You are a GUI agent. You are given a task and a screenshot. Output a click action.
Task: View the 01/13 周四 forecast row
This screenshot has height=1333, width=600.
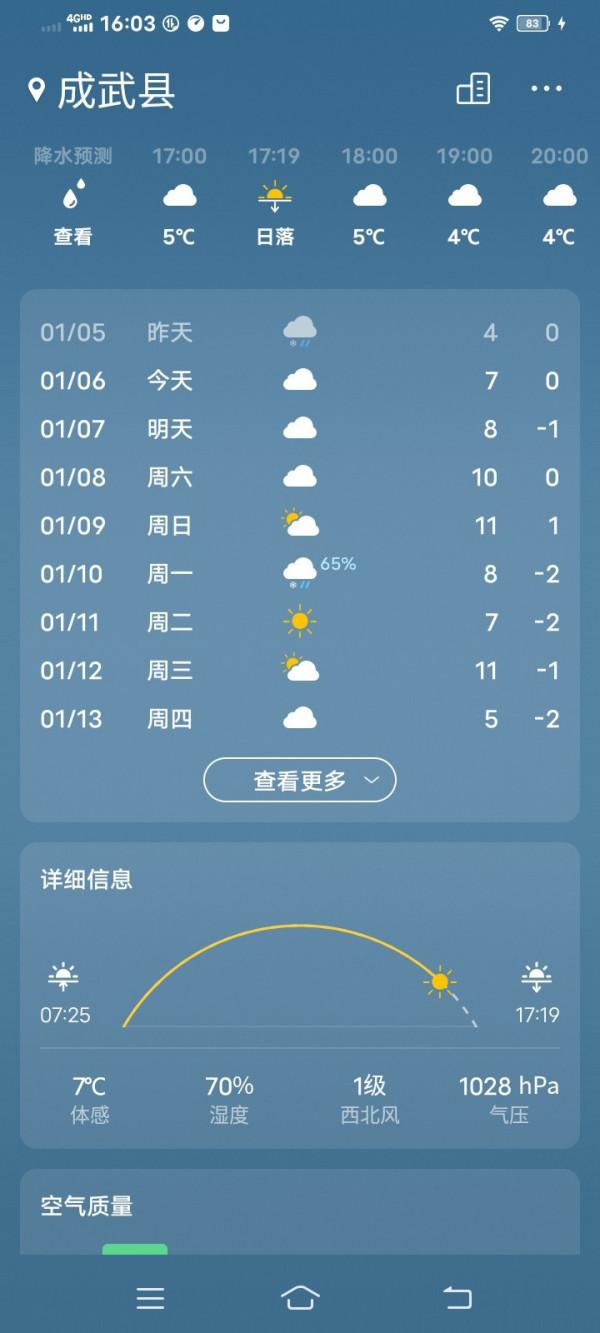coord(299,719)
